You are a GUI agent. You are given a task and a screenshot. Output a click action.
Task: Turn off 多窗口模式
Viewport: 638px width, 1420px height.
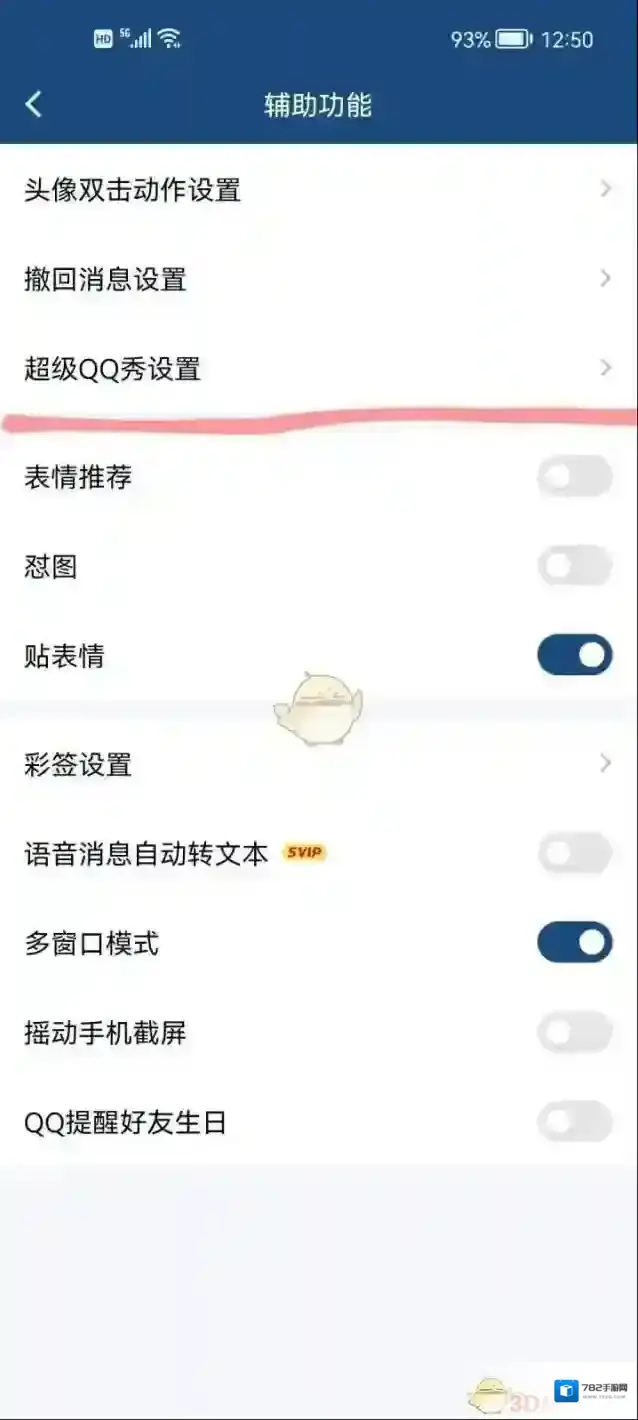click(x=574, y=943)
